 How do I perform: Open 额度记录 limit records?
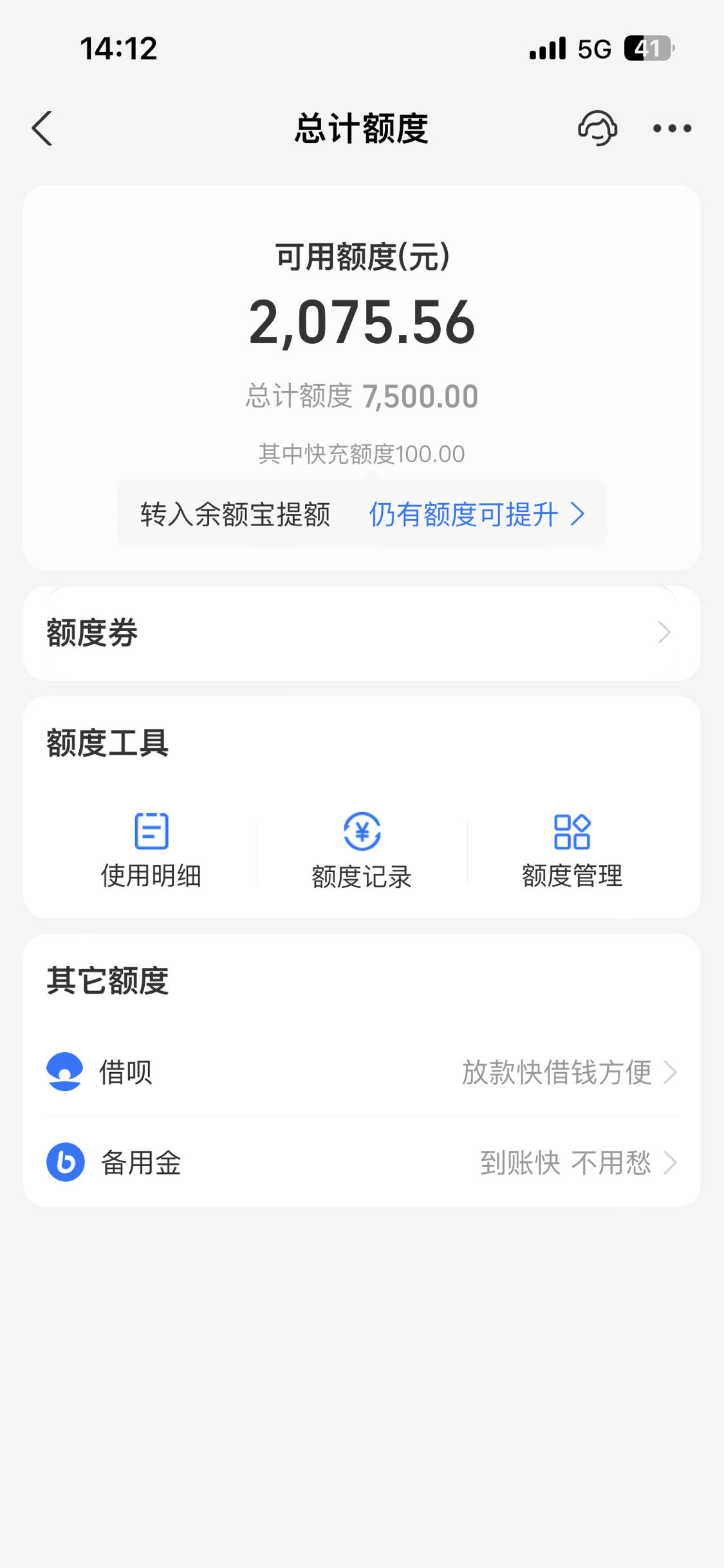362,850
